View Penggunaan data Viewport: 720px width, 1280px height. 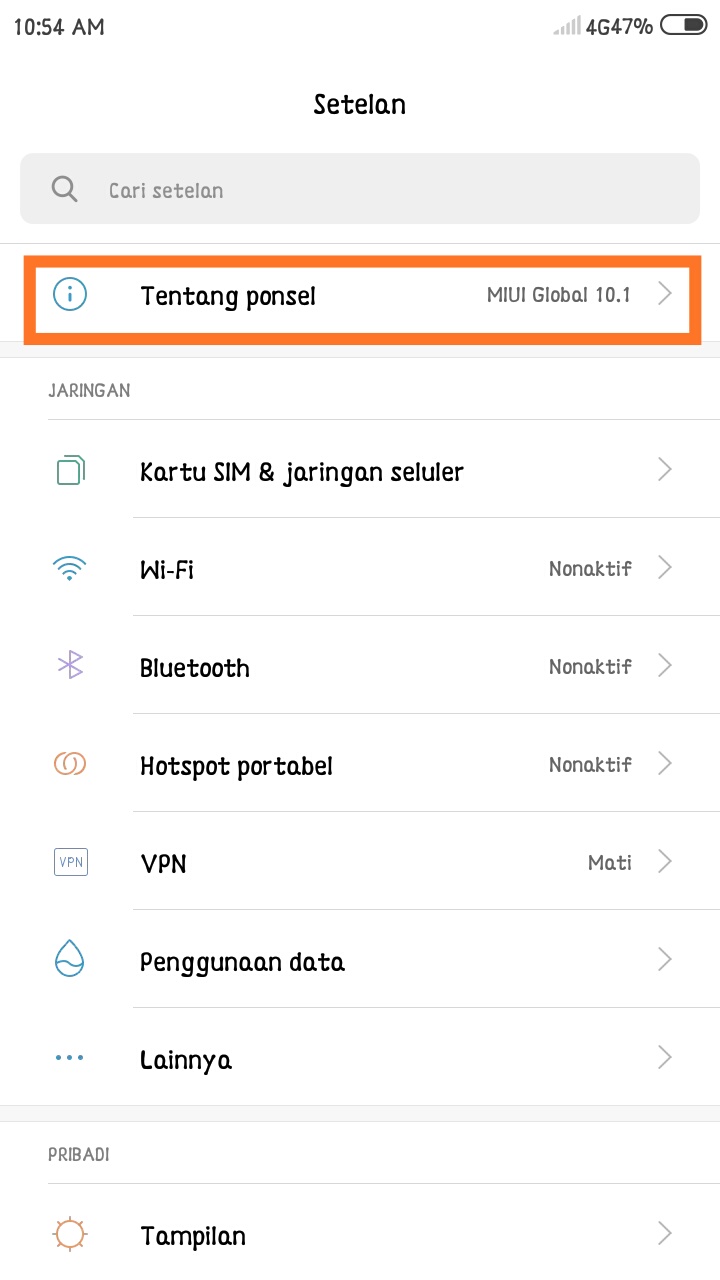coord(360,961)
